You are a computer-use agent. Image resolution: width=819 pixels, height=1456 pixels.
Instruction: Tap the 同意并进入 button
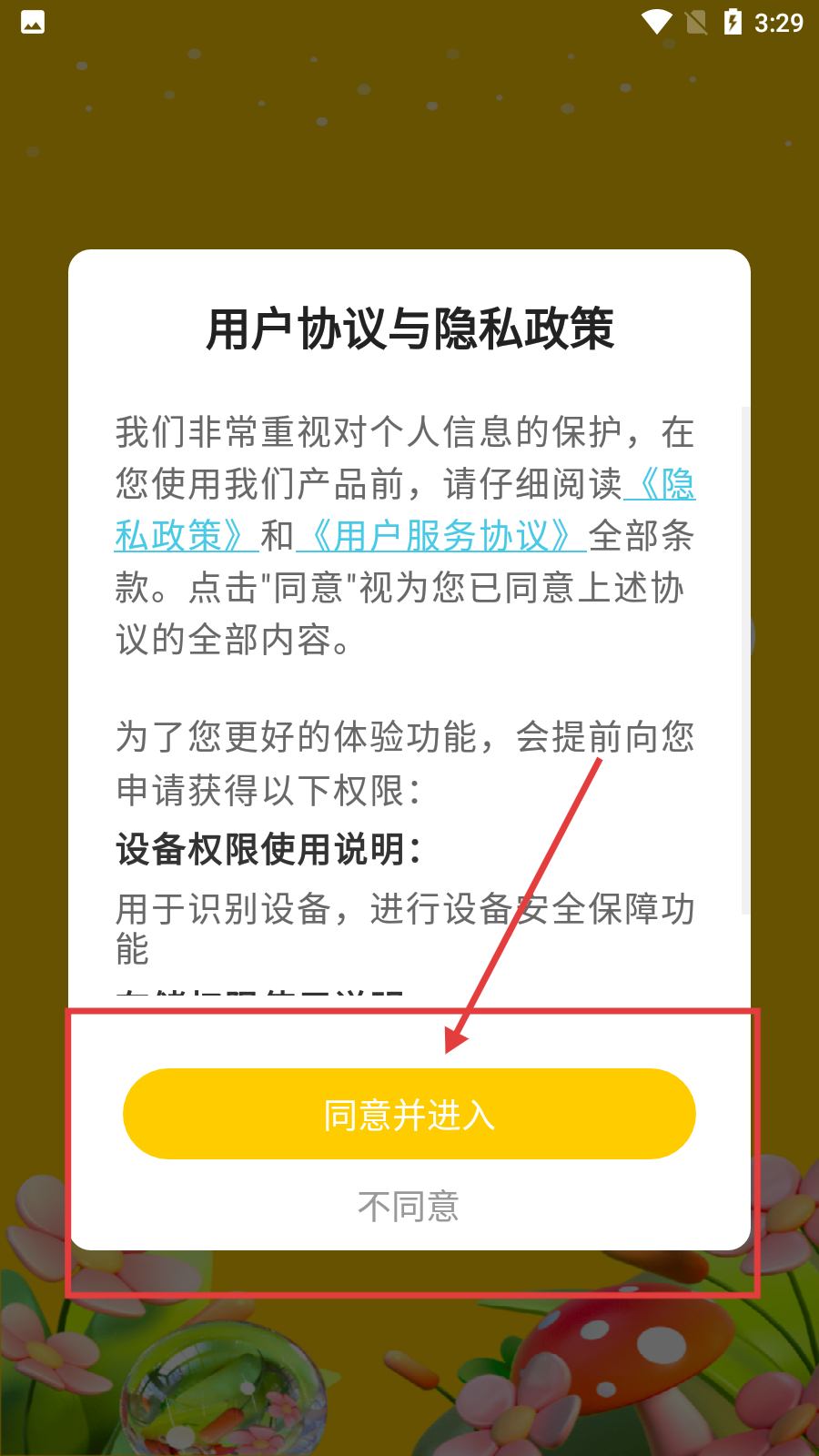pos(409,1114)
